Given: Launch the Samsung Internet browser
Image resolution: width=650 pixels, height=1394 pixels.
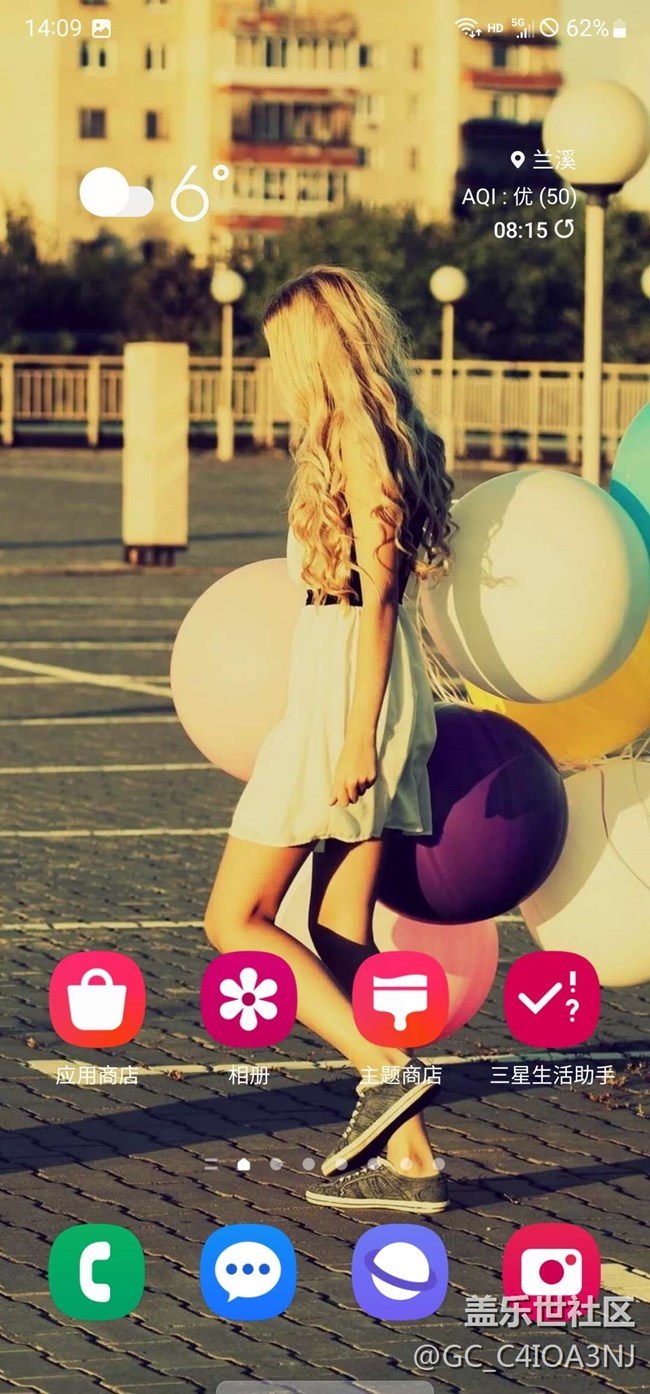Looking at the screenshot, I should click(x=400, y=1272).
